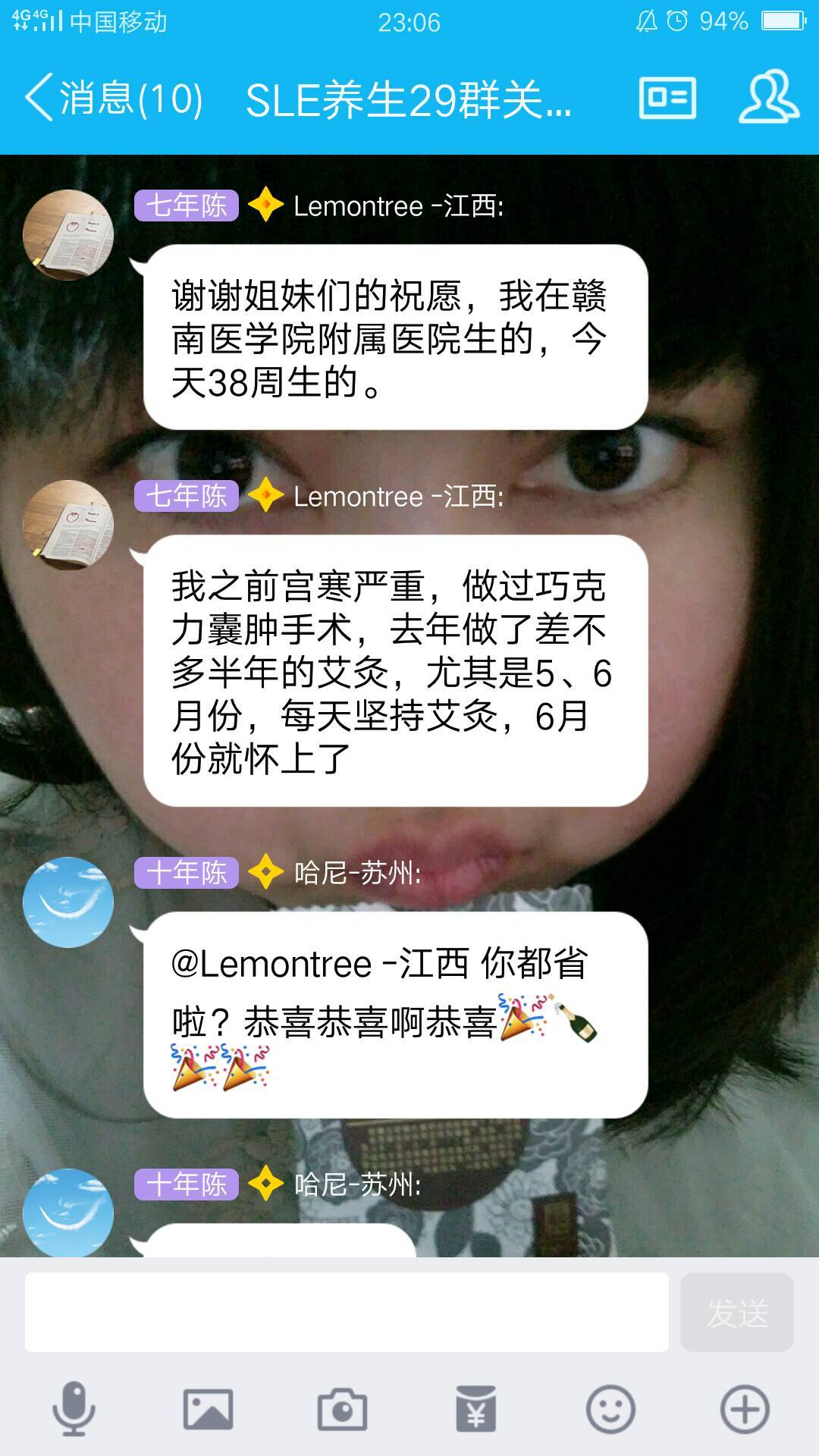Go back to the 消息 list

coord(114,99)
